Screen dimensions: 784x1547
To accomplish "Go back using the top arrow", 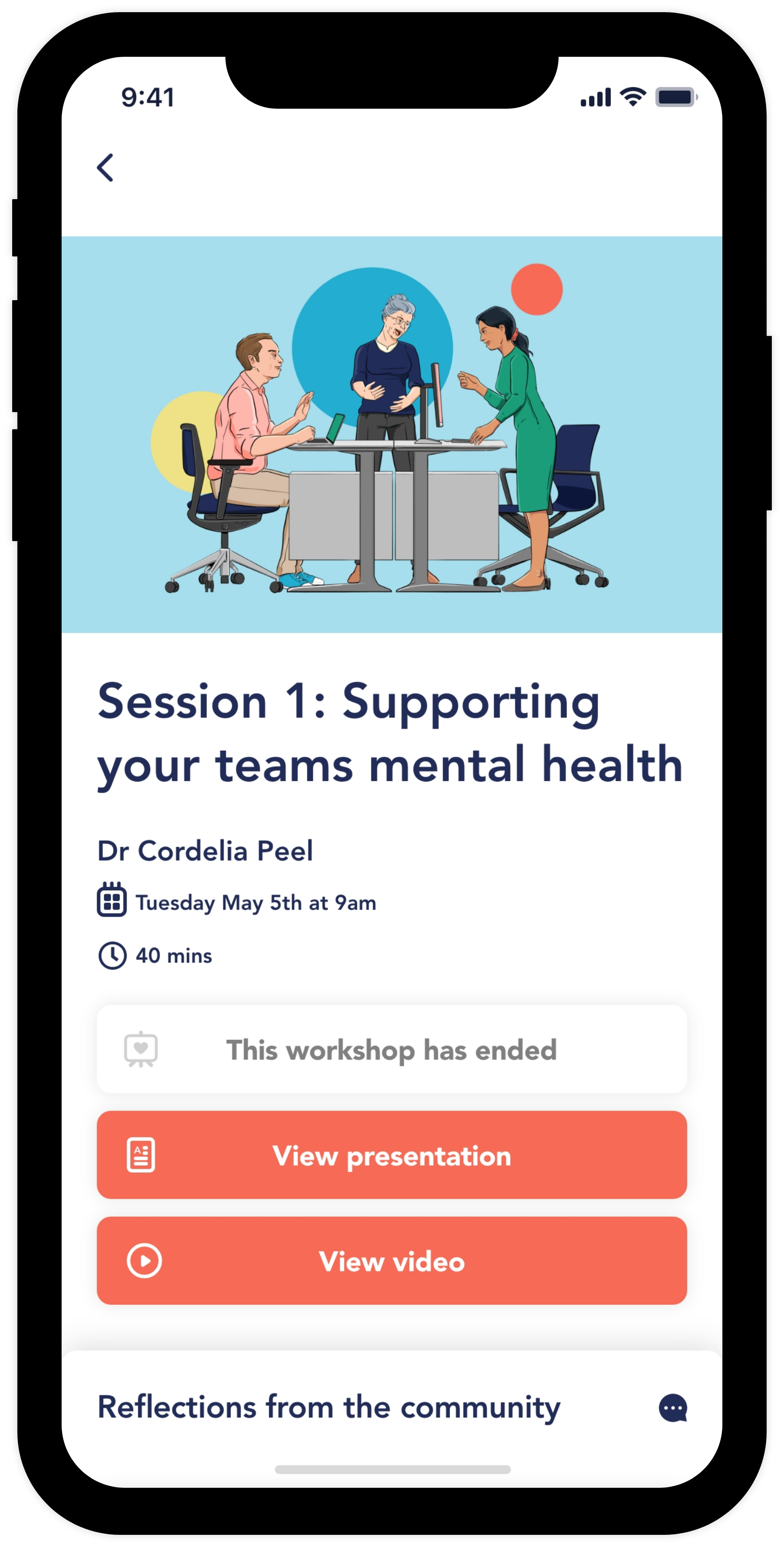I will tap(106, 168).
